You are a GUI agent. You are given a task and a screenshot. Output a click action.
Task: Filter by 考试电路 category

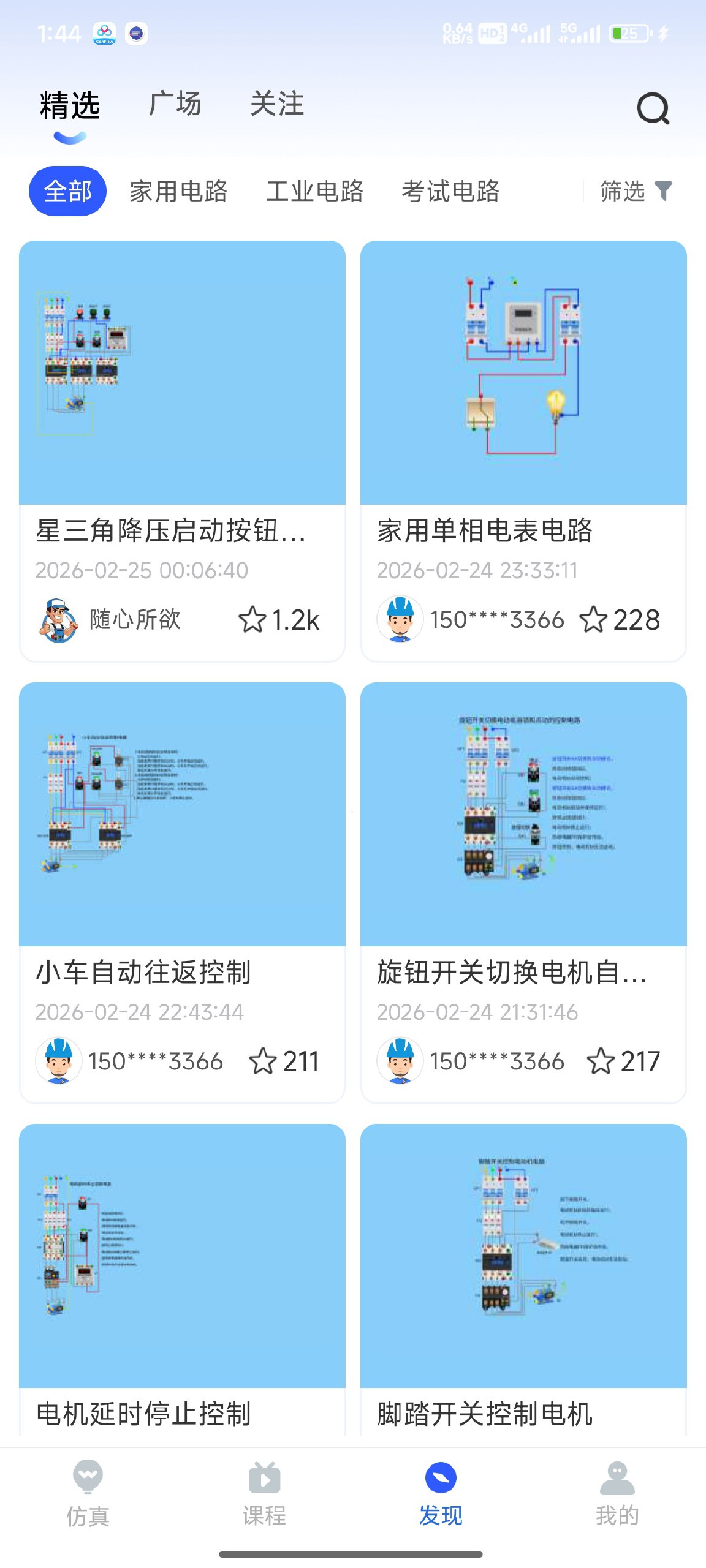point(450,191)
